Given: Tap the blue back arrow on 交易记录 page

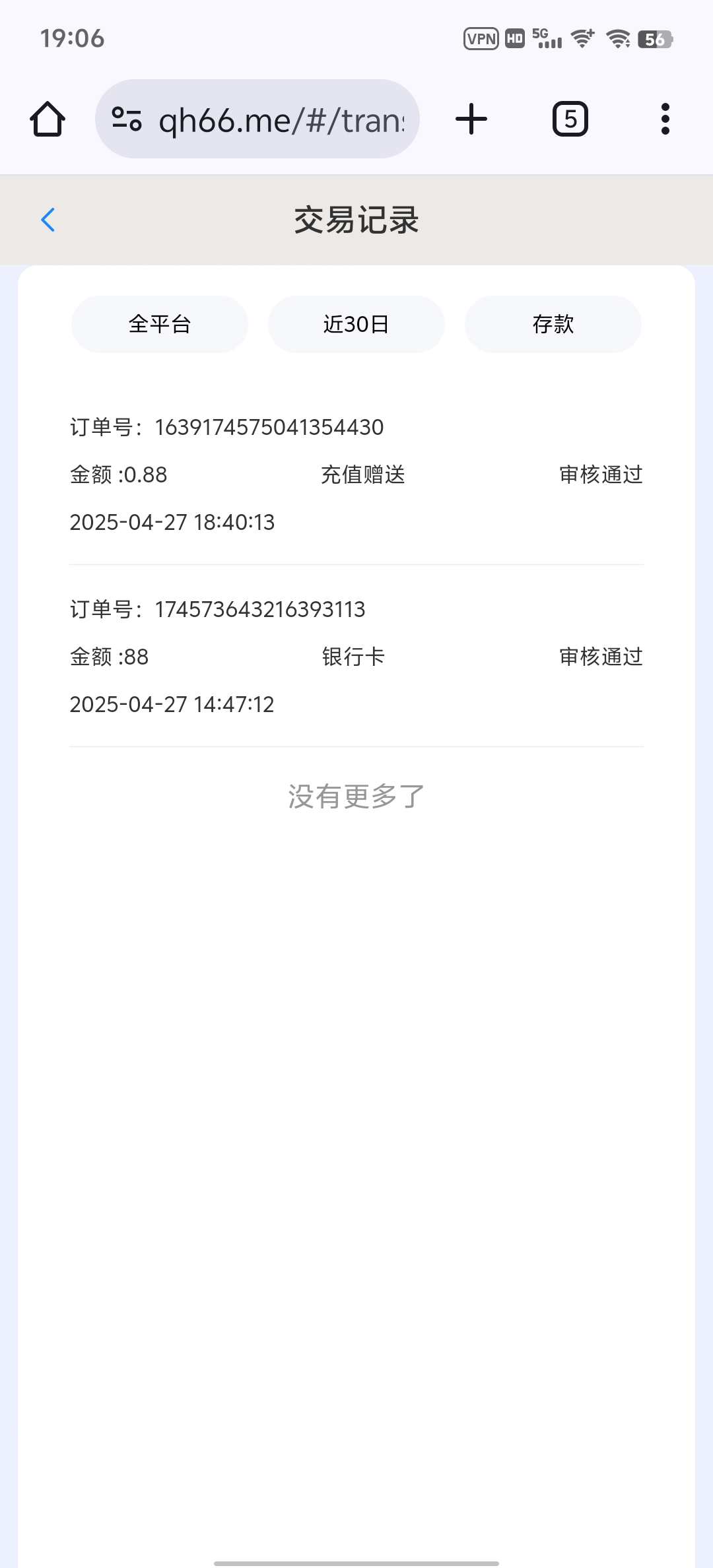Looking at the screenshot, I should pyautogui.click(x=48, y=220).
